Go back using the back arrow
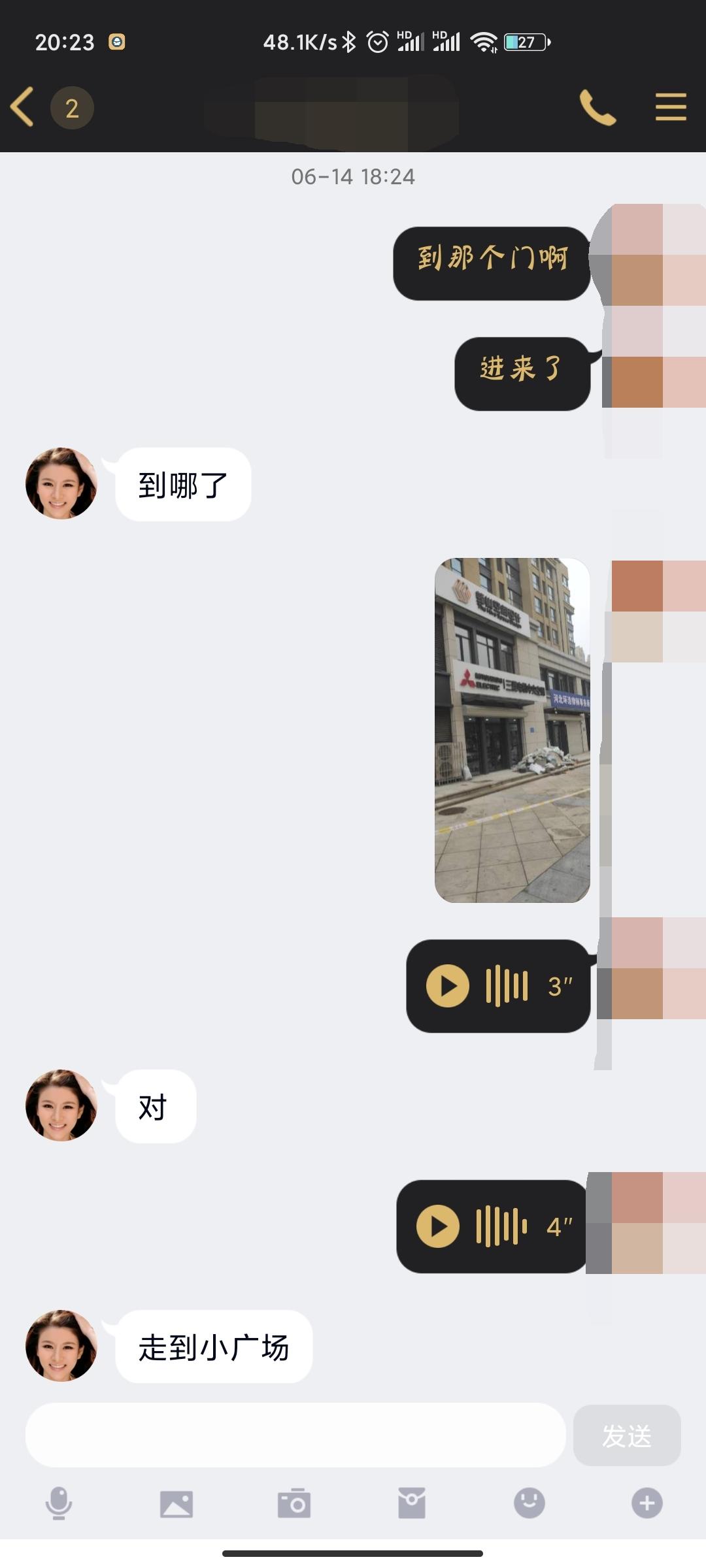Viewport: 706px width, 1568px height. (x=22, y=106)
